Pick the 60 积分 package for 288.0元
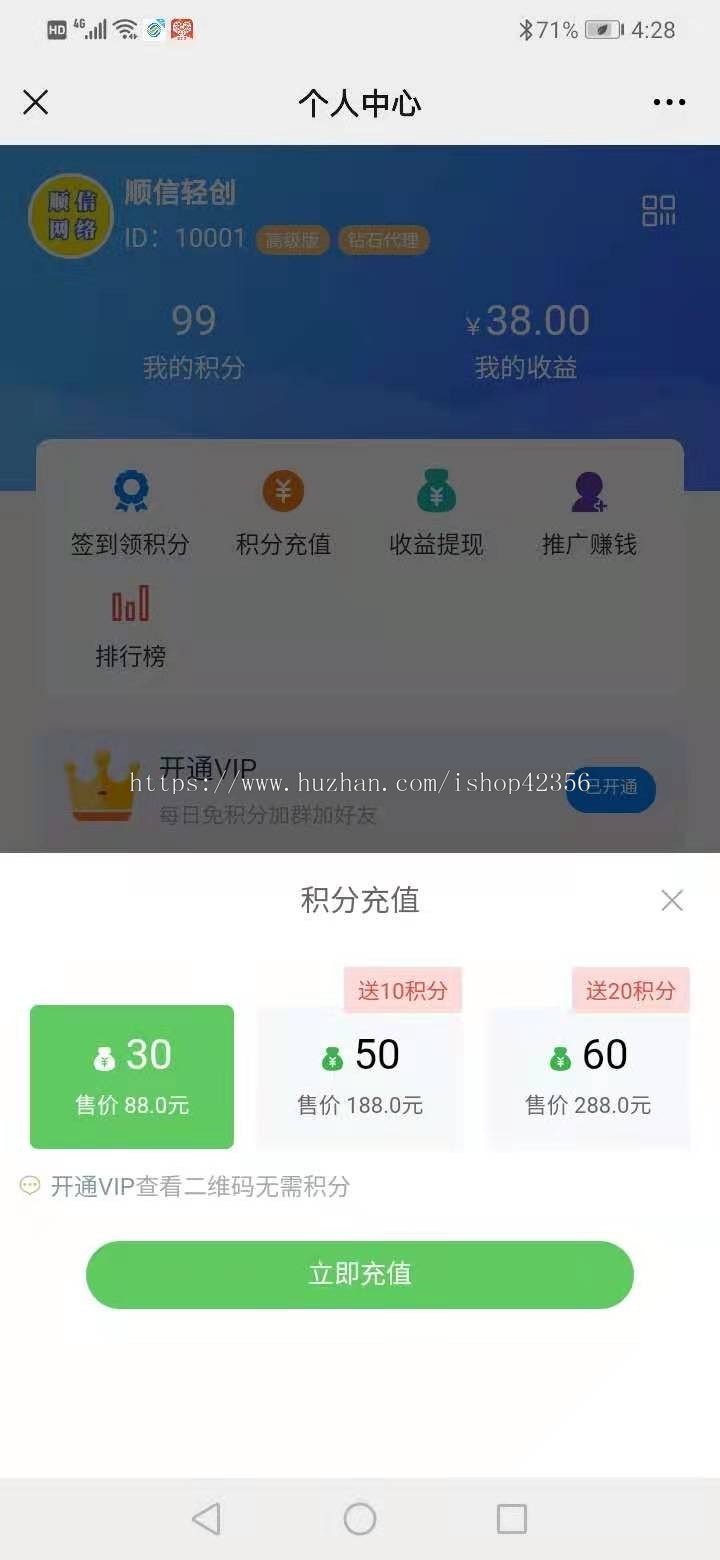 588,1076
